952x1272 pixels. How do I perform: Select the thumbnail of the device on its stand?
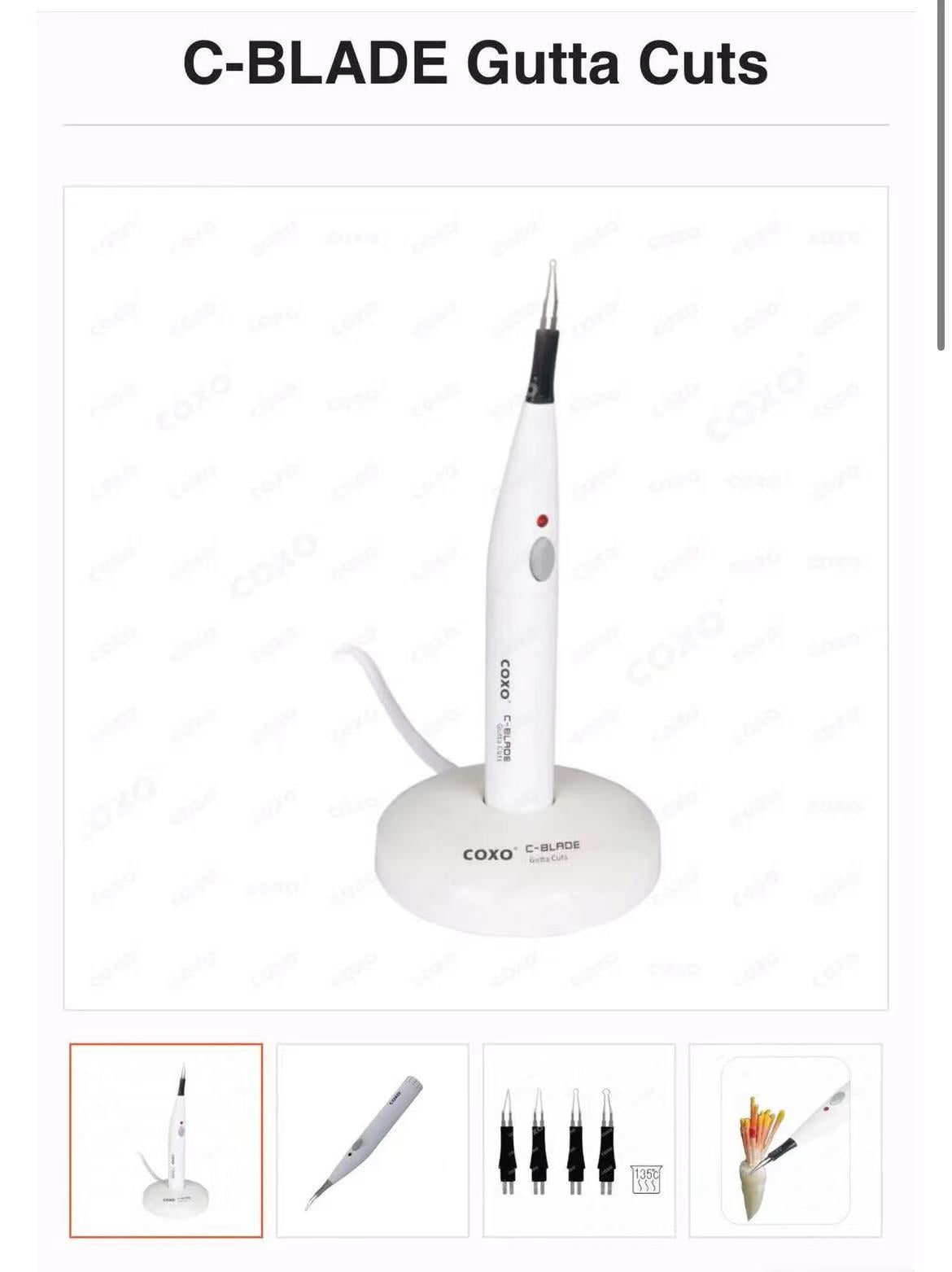(166, 1139)
